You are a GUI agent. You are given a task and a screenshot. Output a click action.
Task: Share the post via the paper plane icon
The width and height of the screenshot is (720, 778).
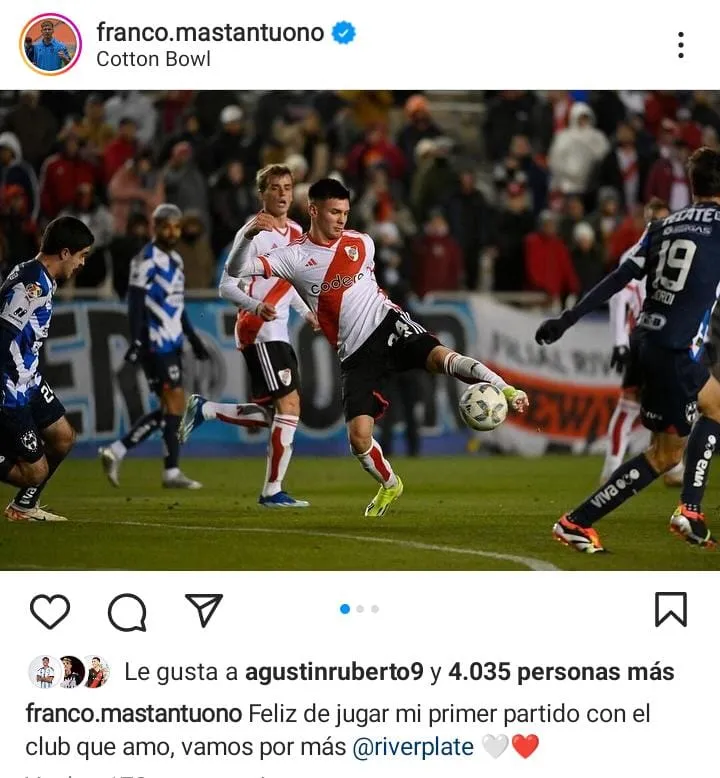click(204, 610)
